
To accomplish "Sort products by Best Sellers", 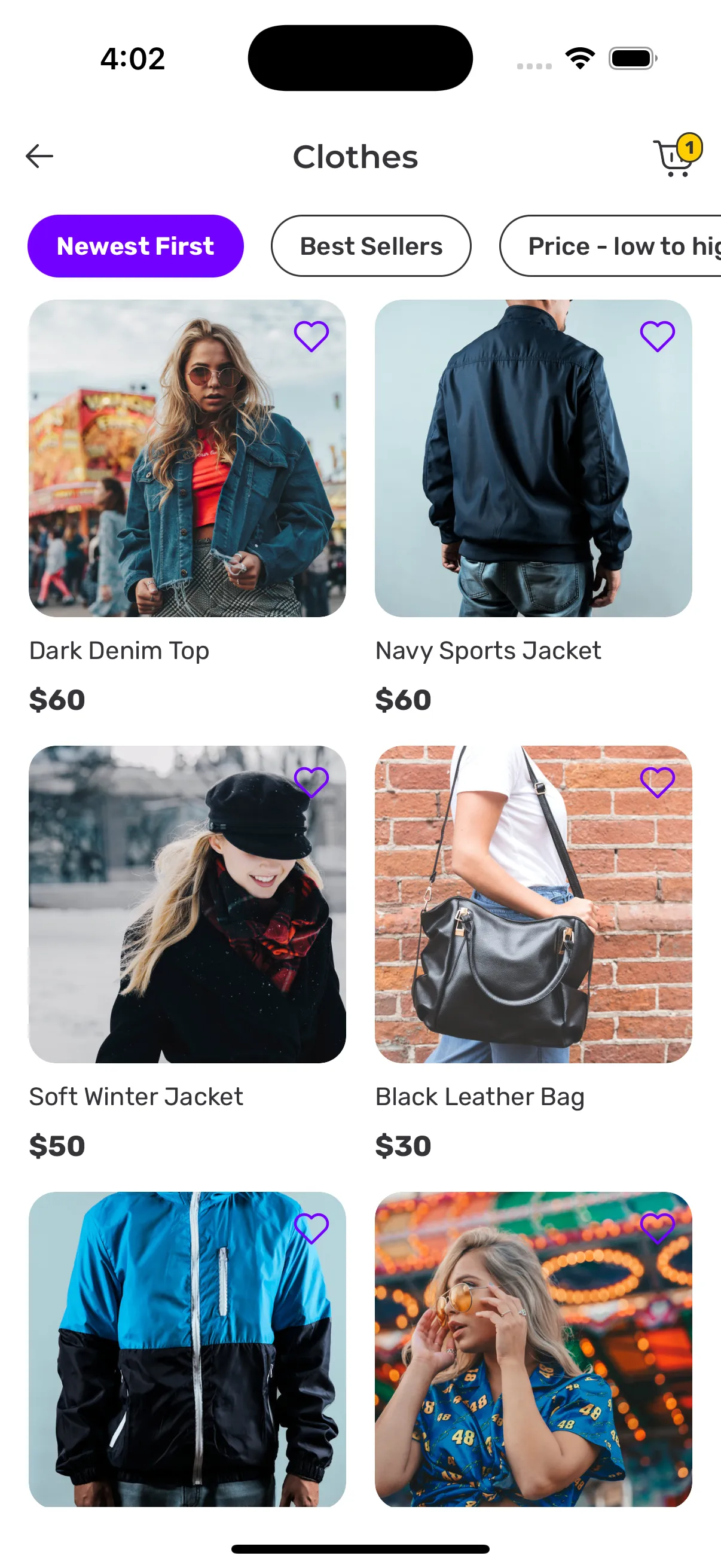I will pyautogui.click(x=371, y=246).
